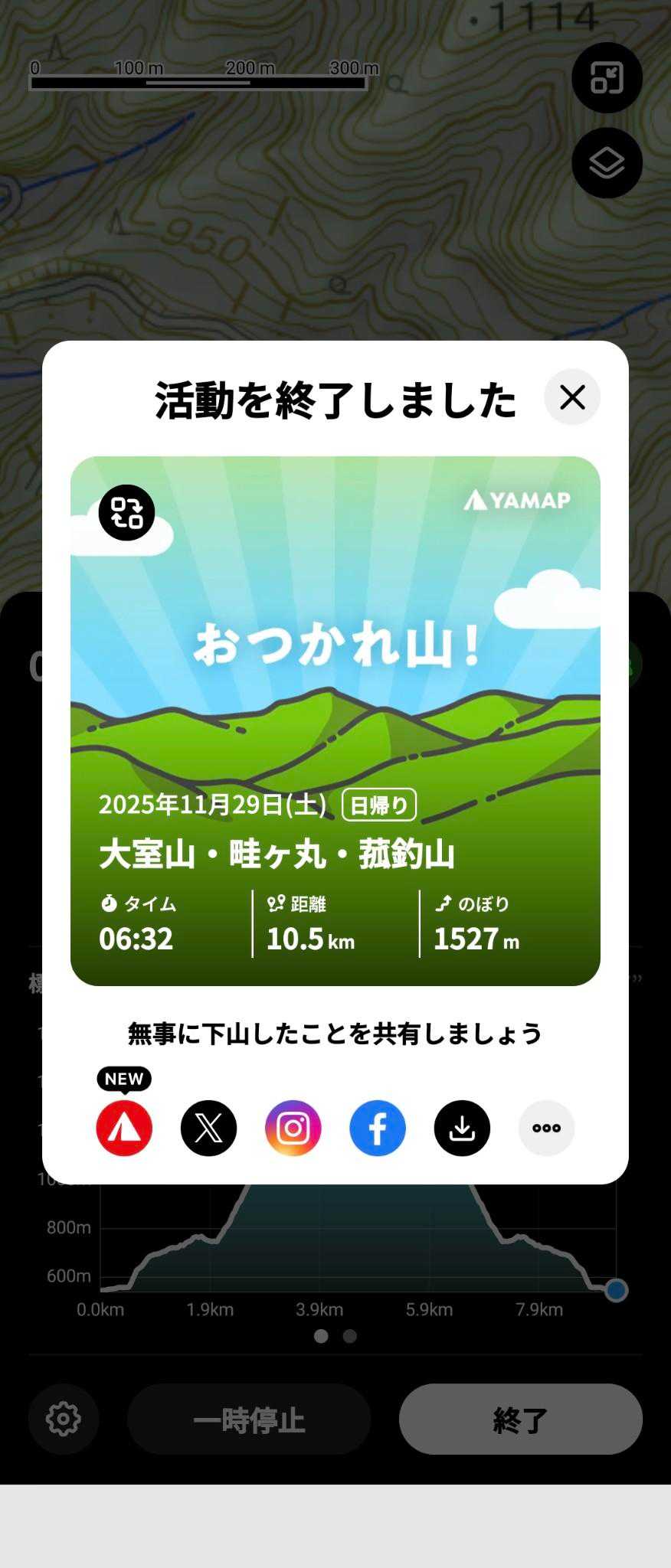Share the activity to Instagram
671x1568 pixels.
293,1128
